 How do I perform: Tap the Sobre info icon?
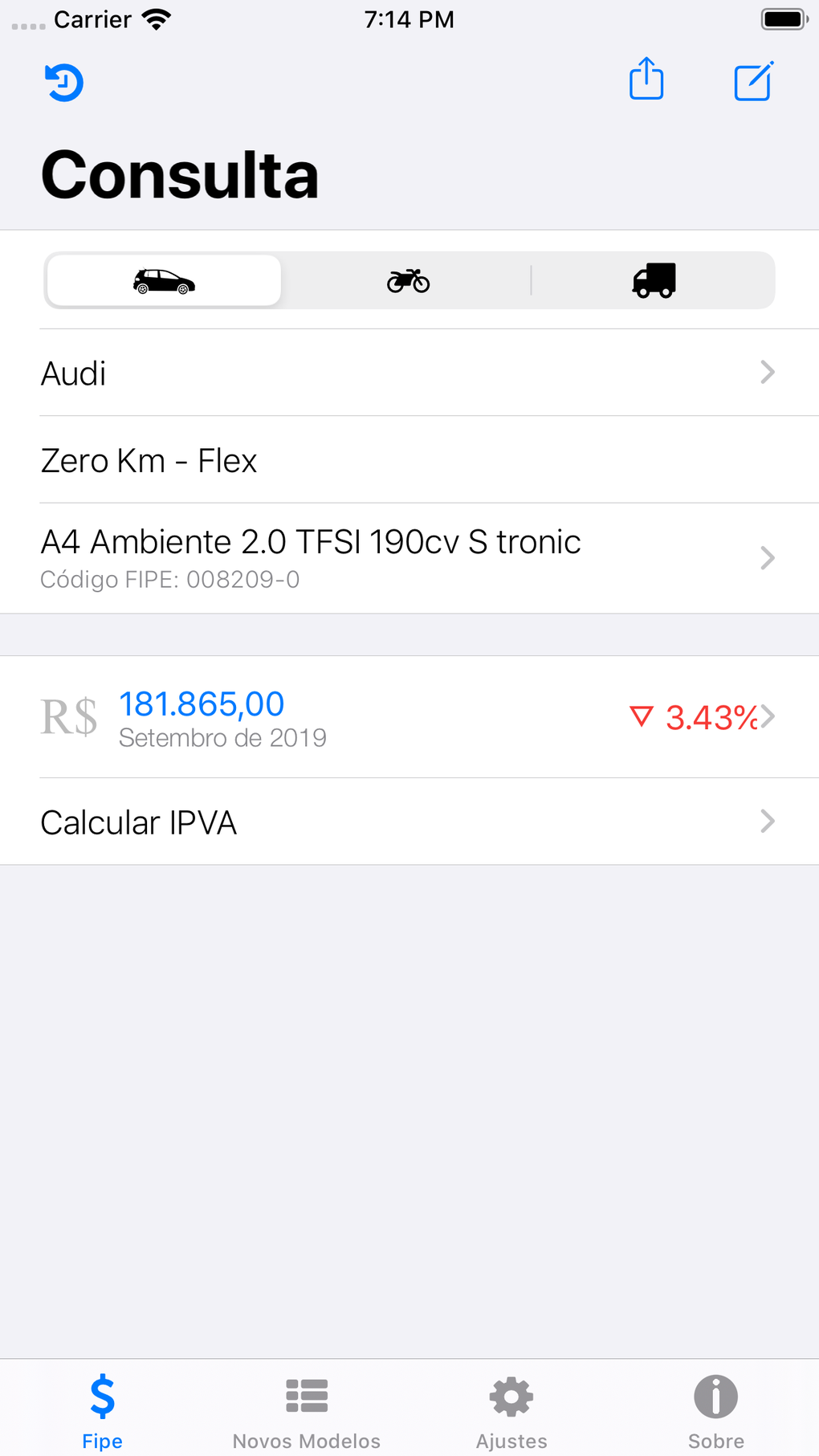(715, 1397)
